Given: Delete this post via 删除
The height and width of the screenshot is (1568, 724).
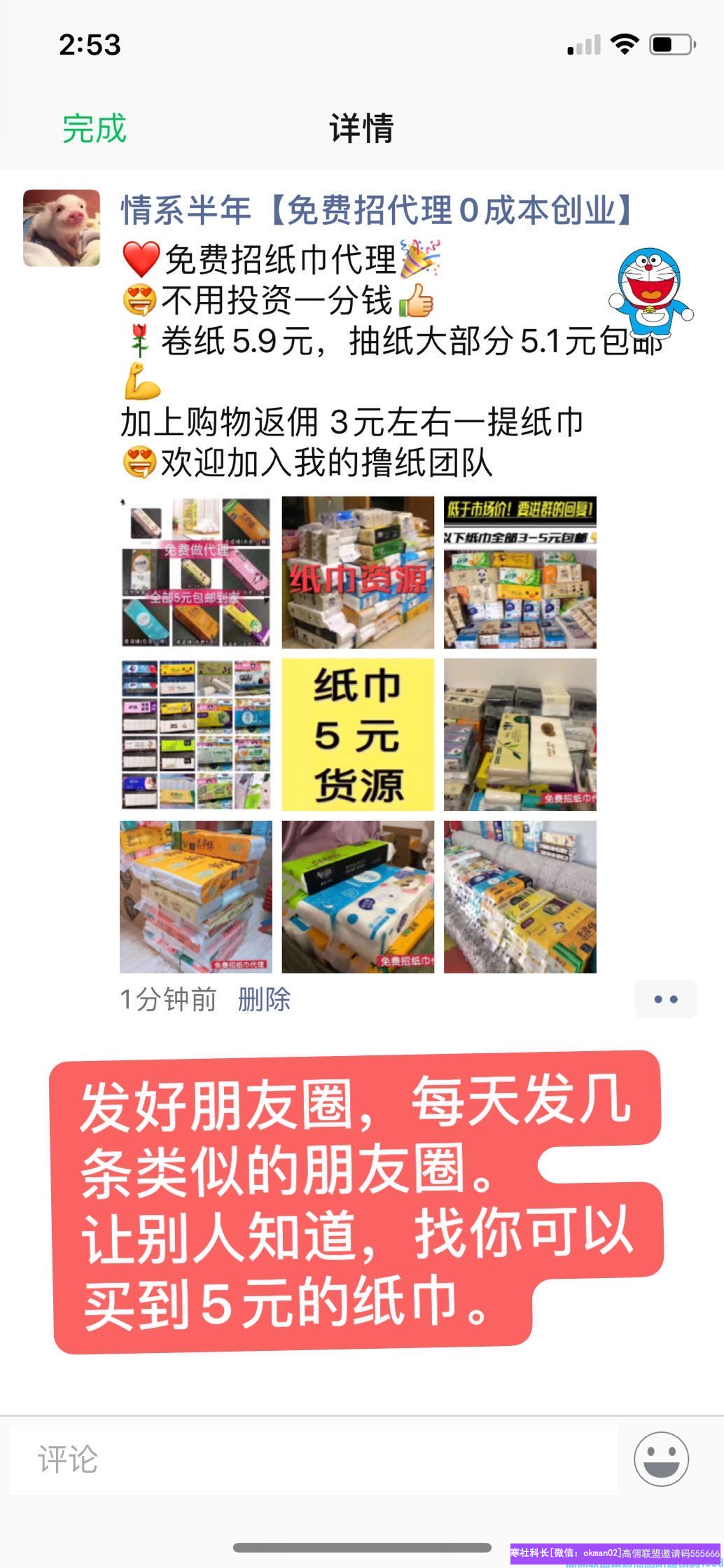Looking at the screenshot, I should coord(264,999).
